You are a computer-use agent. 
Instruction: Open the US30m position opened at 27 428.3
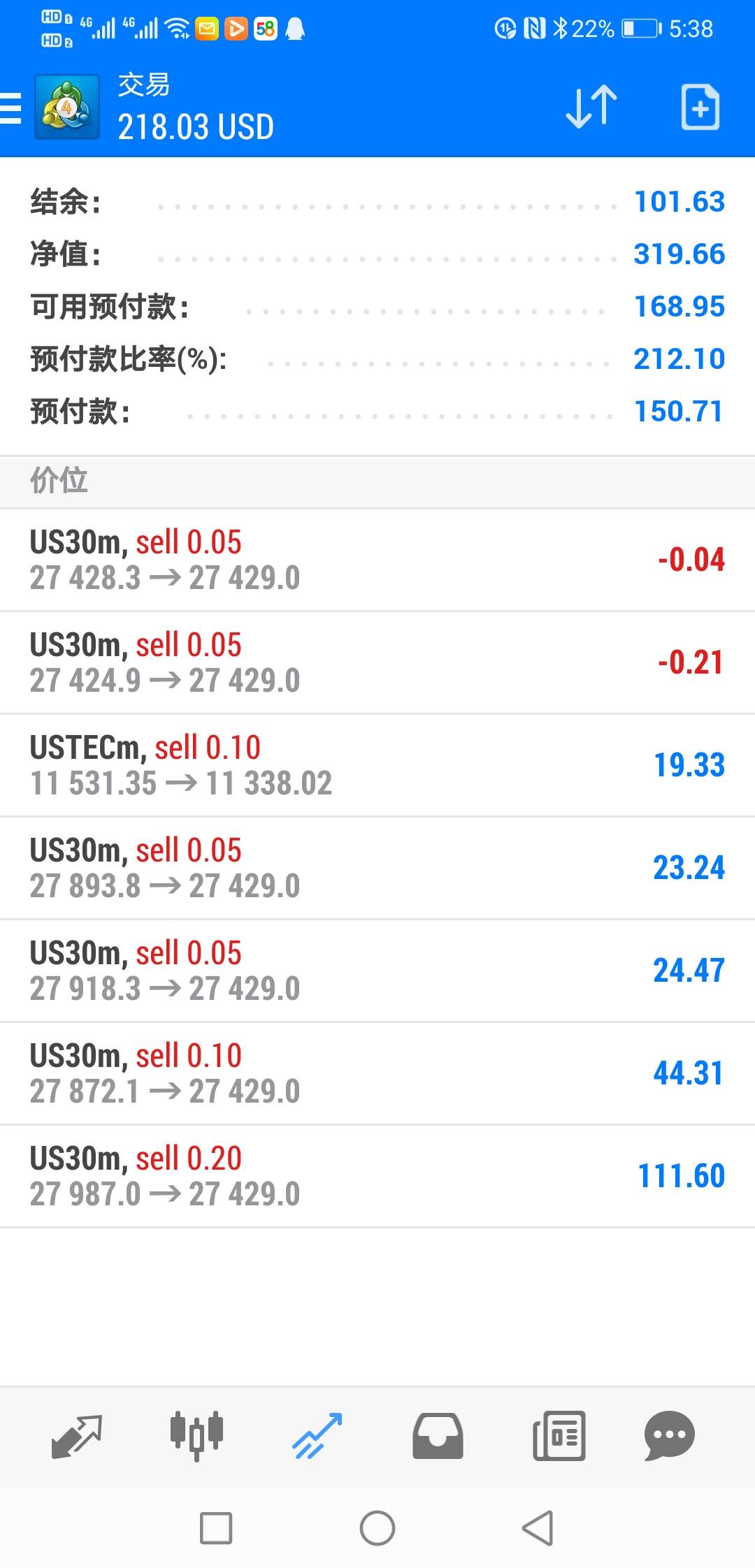click(377, 560)
